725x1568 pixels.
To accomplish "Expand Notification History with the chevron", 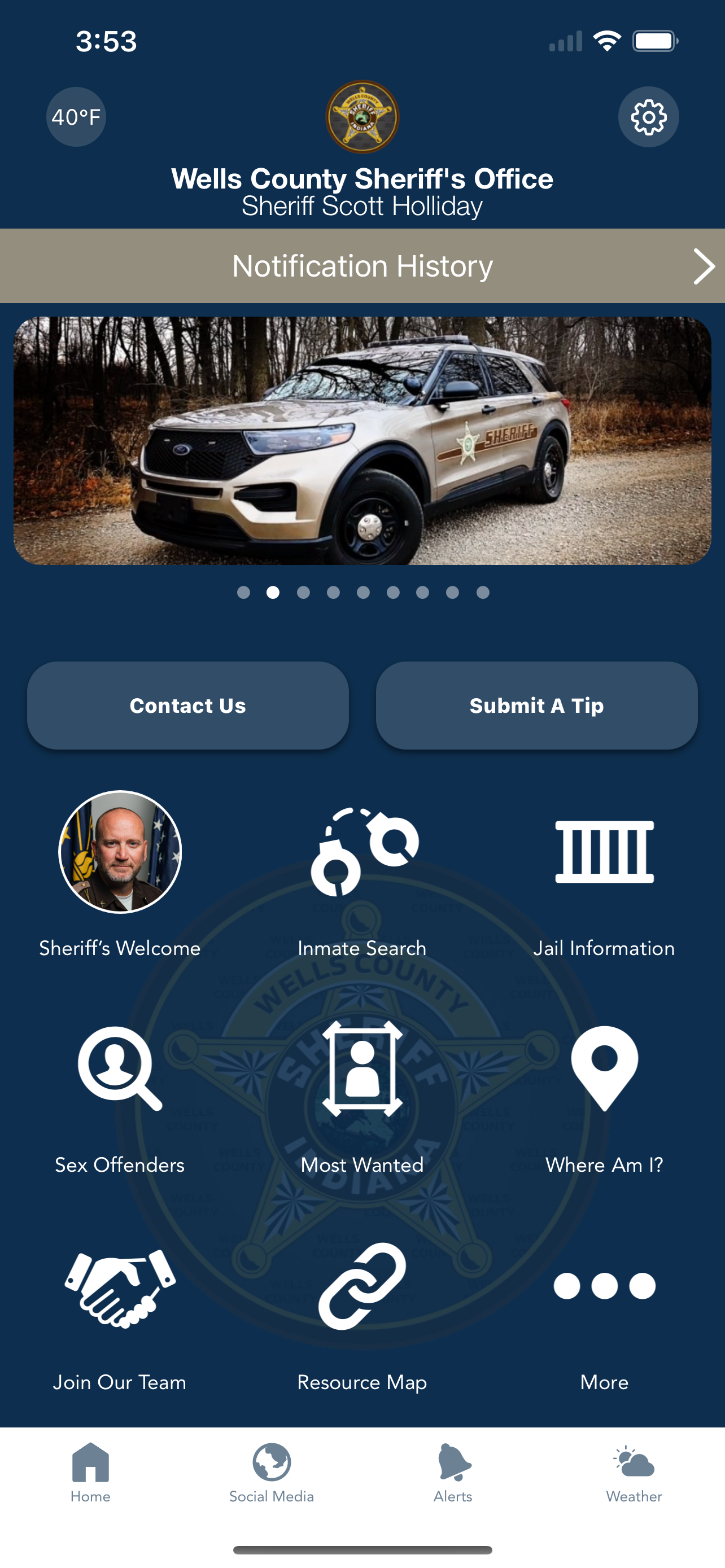I will point(703,266).
